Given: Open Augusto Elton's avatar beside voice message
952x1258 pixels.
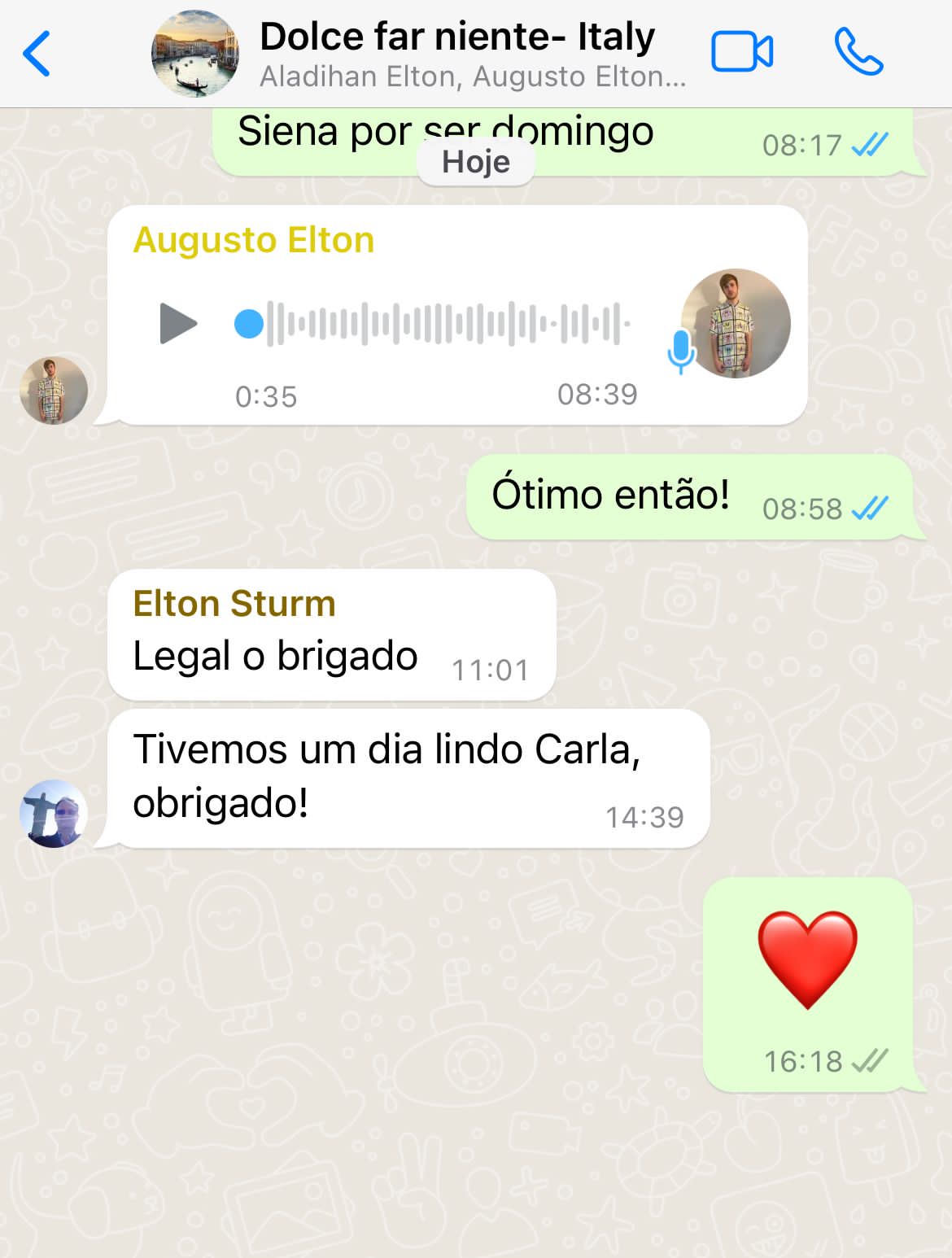Looking at the screenshot, I should pyautogui.click(x=54, y=391).
